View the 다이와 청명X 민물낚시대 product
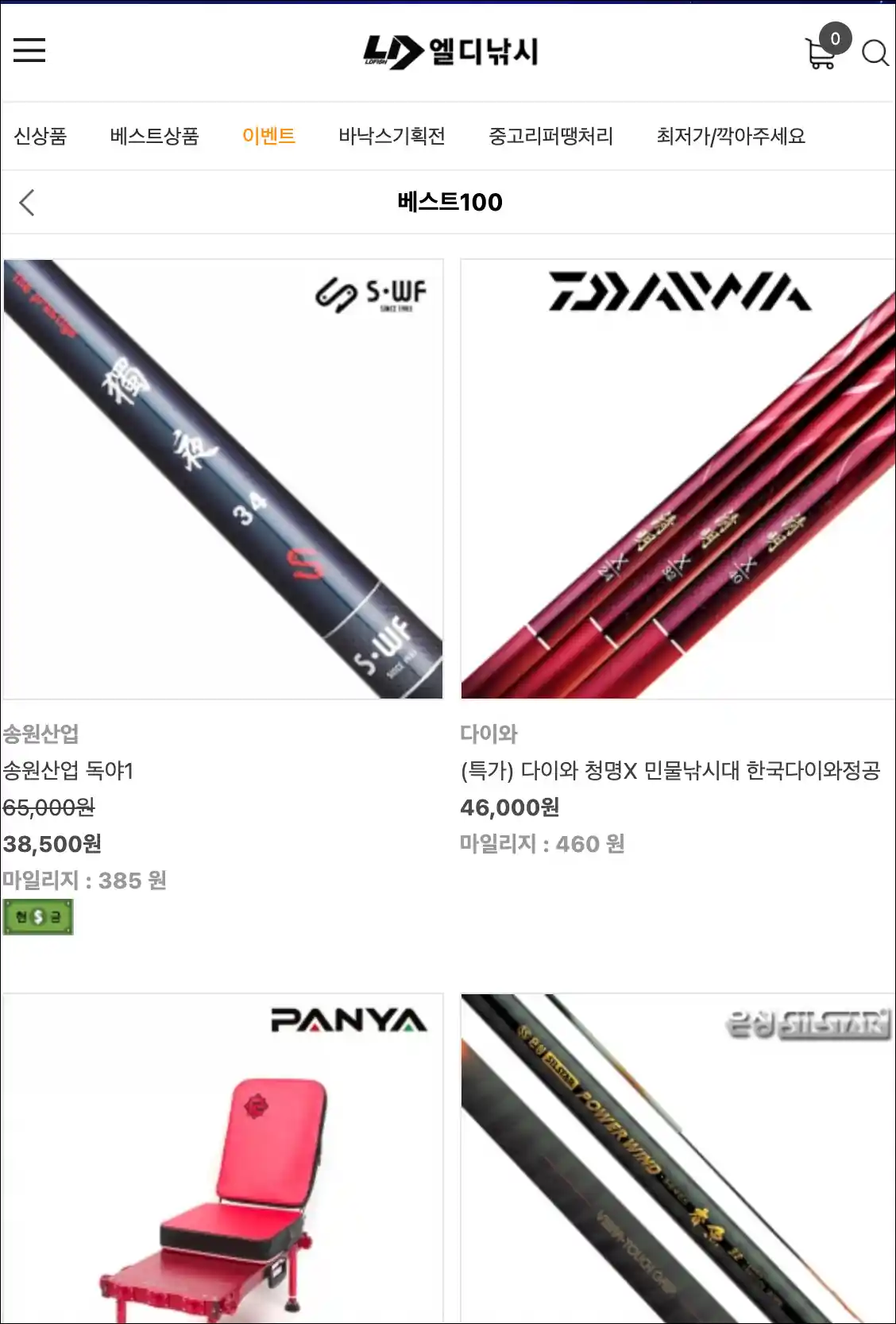Screen dimensions: 896x1324 [x=678, y=479]
